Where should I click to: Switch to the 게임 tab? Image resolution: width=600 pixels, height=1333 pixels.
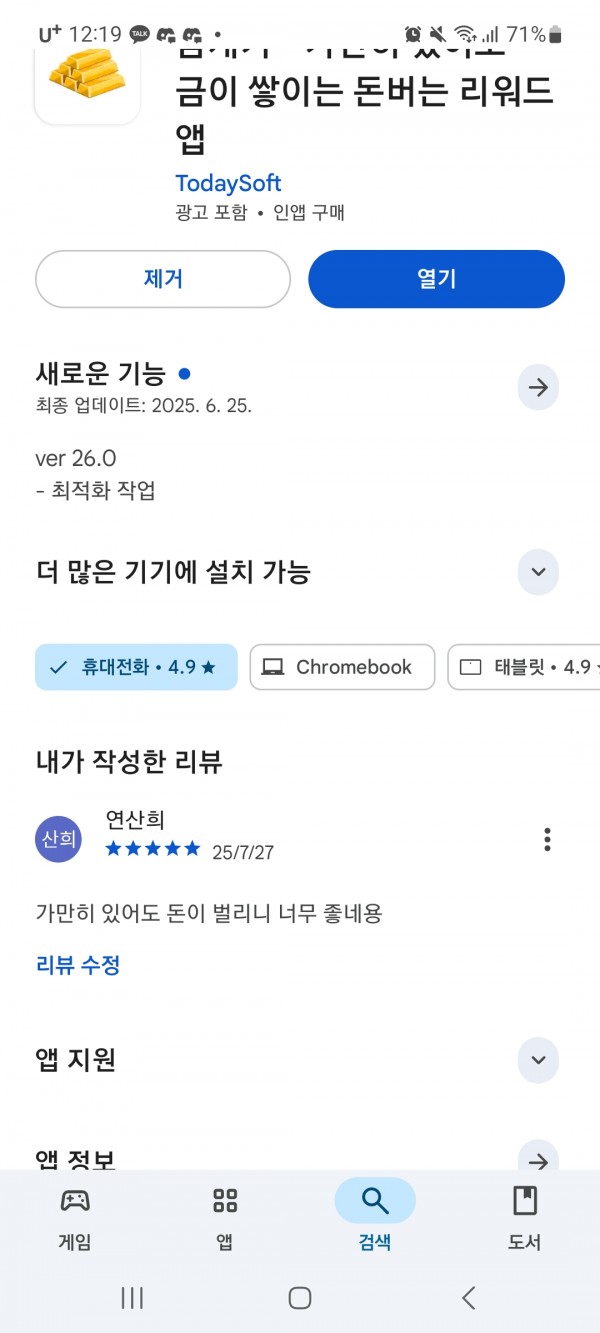[75, 1216]
